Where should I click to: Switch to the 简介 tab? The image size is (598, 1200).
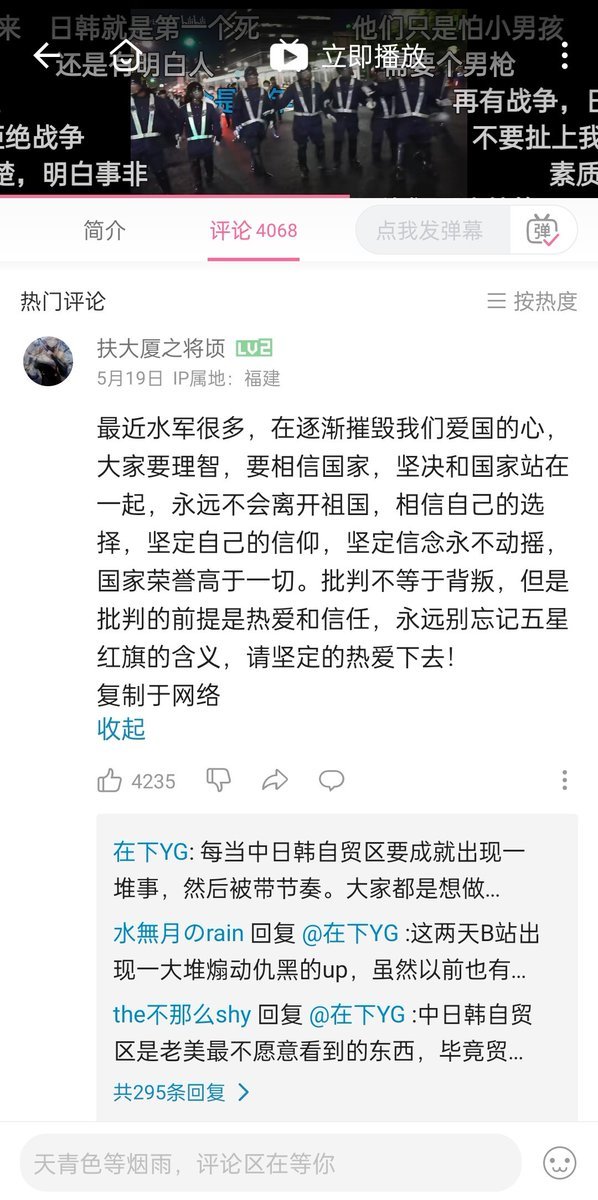point(105,230)
